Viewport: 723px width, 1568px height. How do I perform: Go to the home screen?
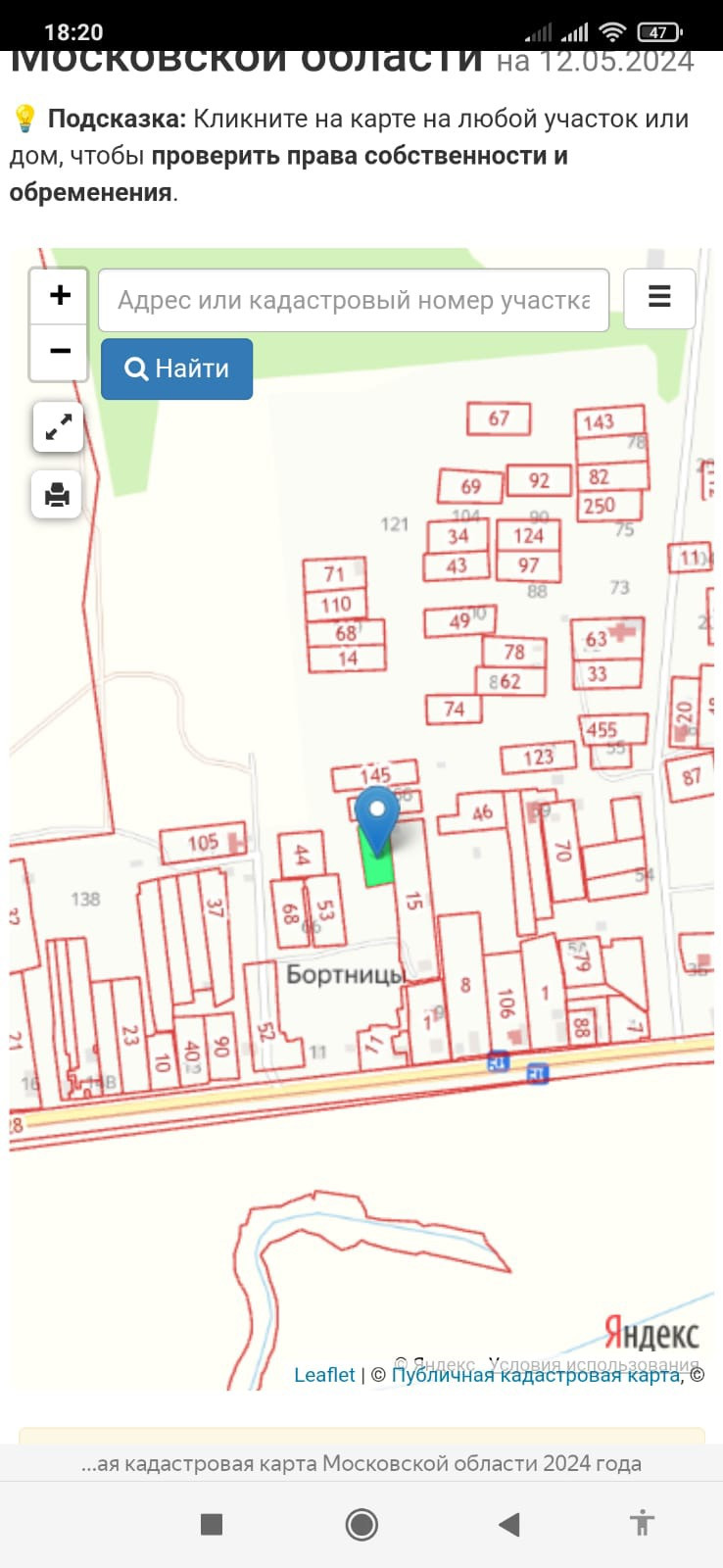click(x=361, y=1524)
